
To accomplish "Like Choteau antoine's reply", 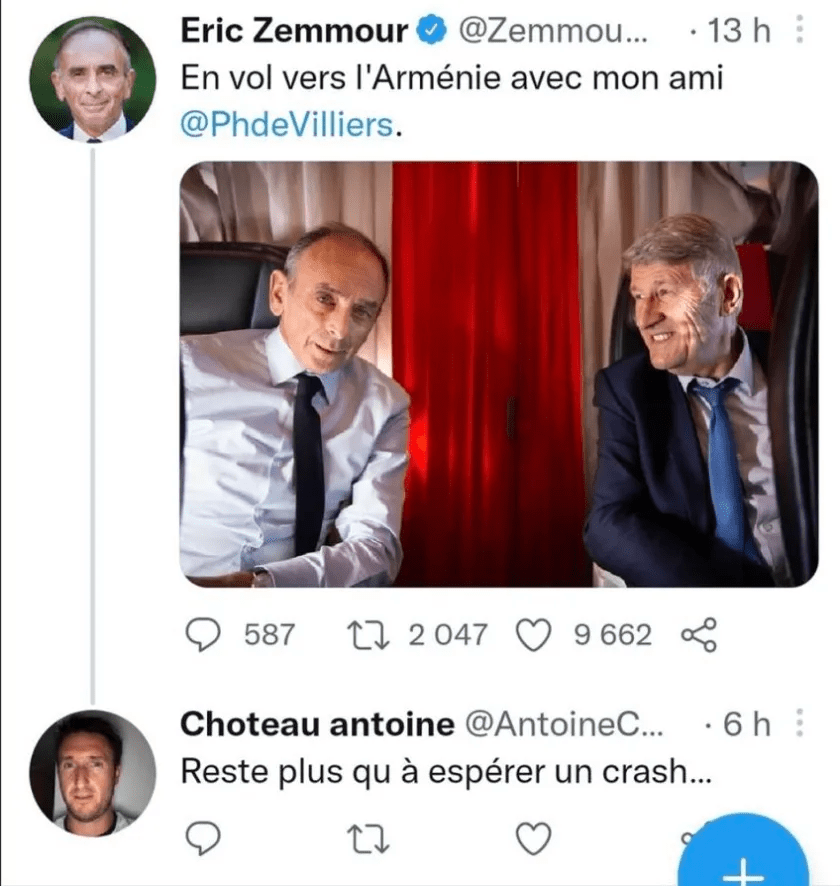I will (x=537, y=835).
